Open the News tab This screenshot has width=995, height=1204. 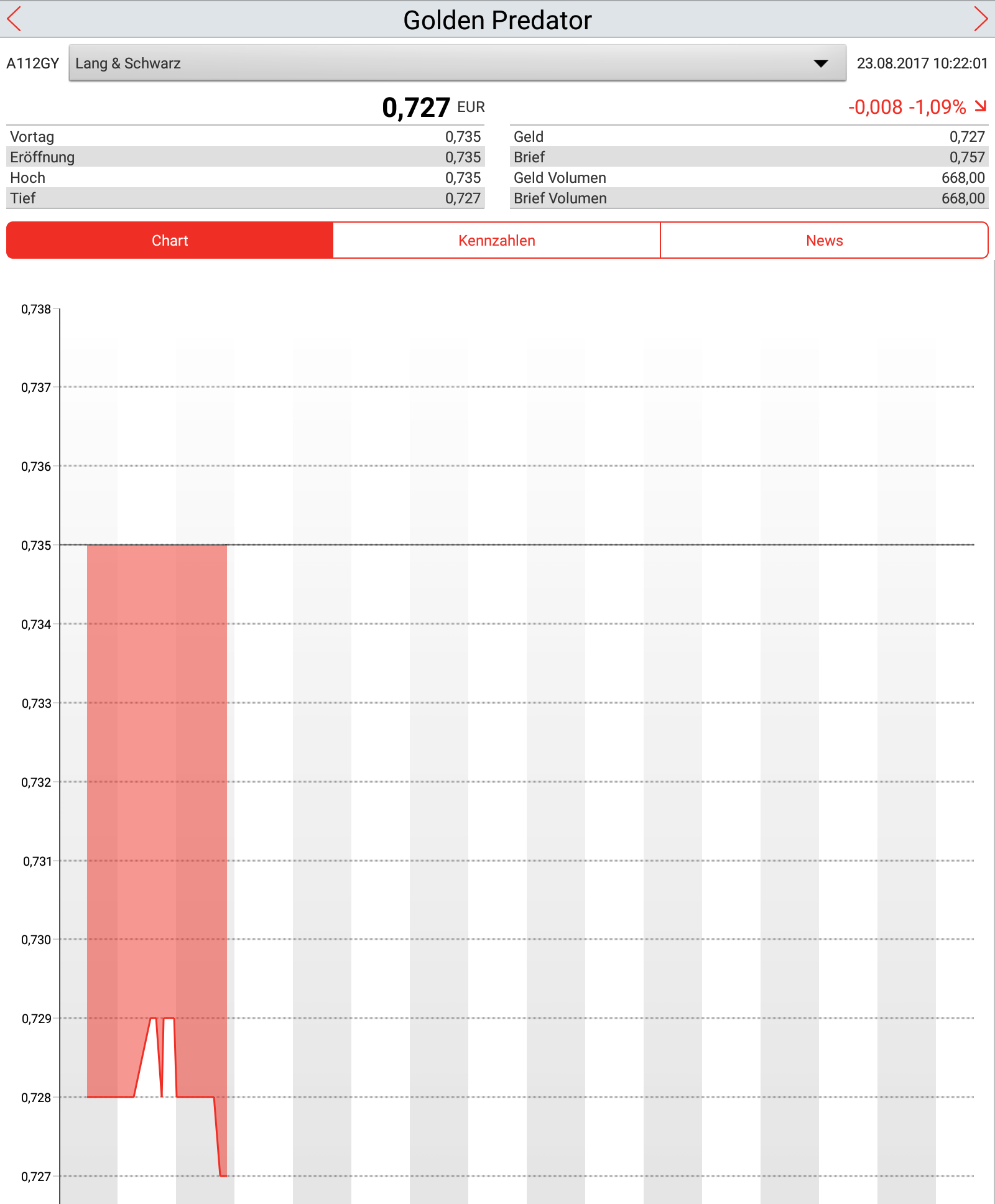point(824,241)
